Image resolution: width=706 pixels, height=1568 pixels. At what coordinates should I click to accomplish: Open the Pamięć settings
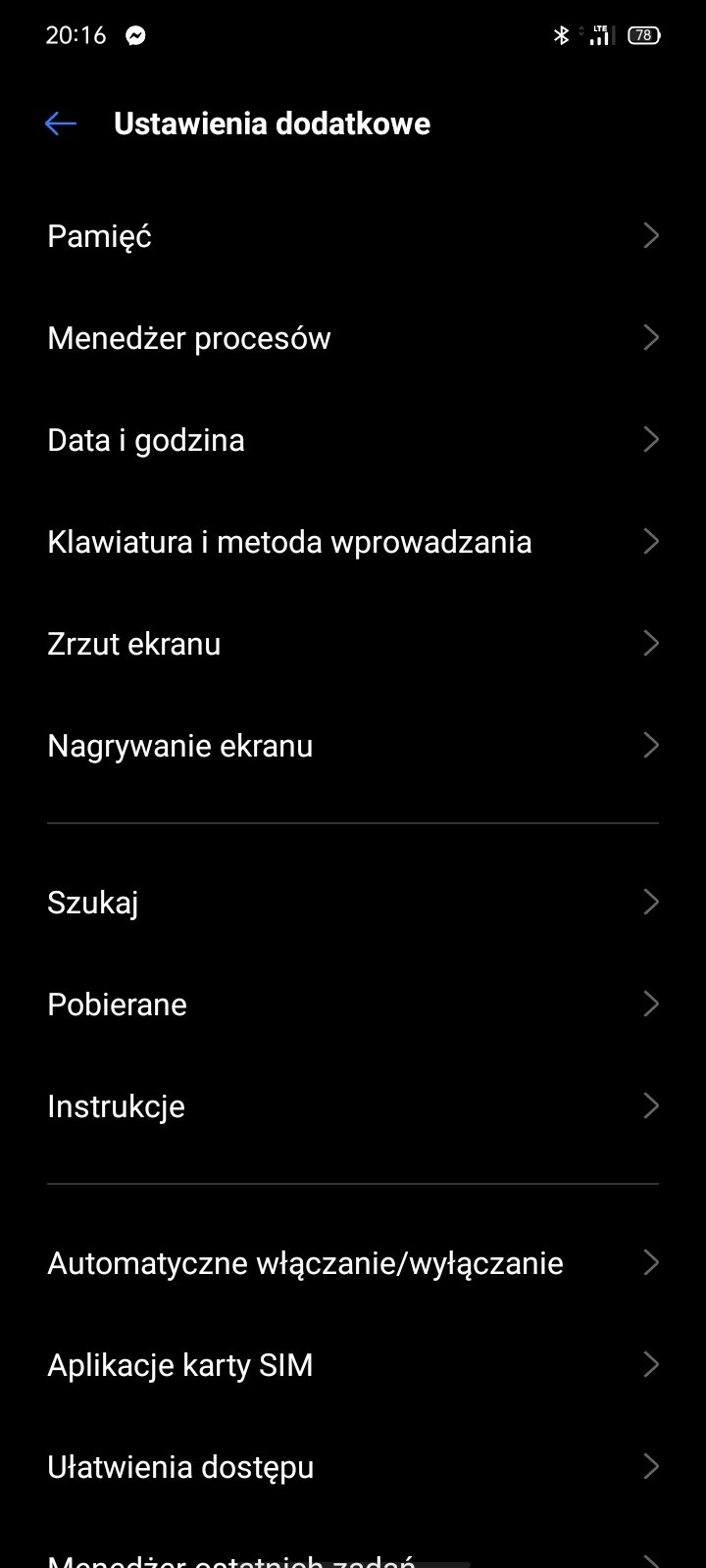pyautogui.click(x=353, y=236)
